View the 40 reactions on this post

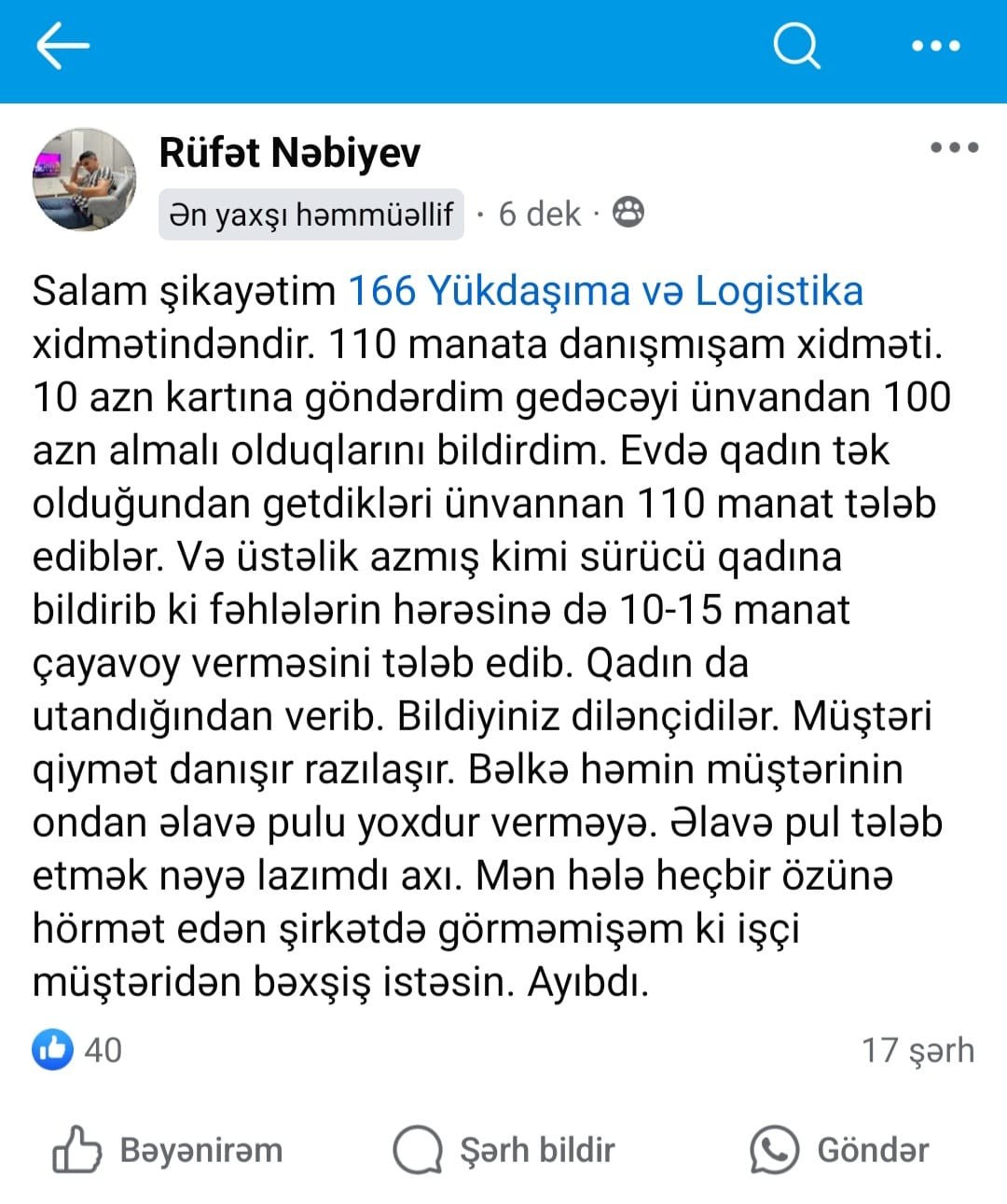77,1050
